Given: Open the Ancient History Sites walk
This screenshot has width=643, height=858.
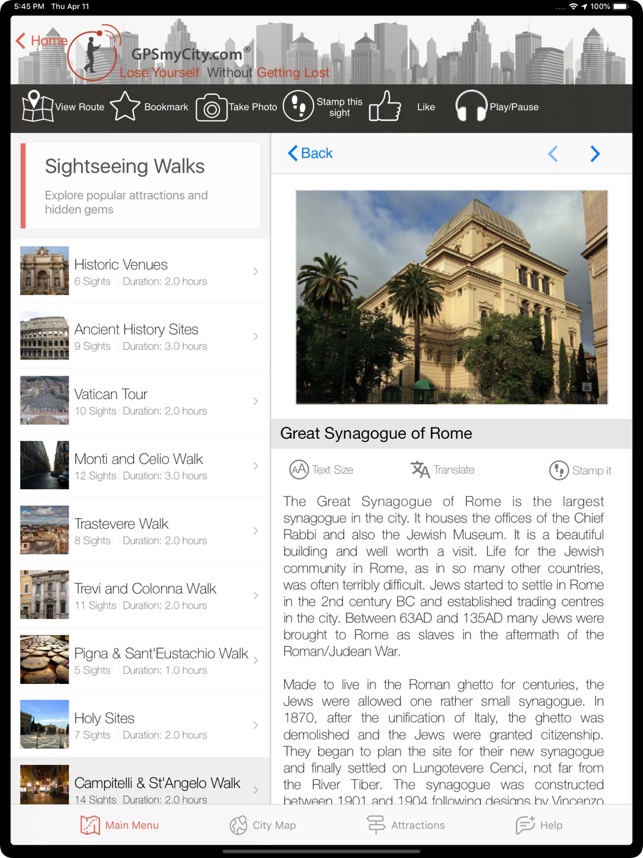Looking at the screenshot, I should click(x=140, y=336).
